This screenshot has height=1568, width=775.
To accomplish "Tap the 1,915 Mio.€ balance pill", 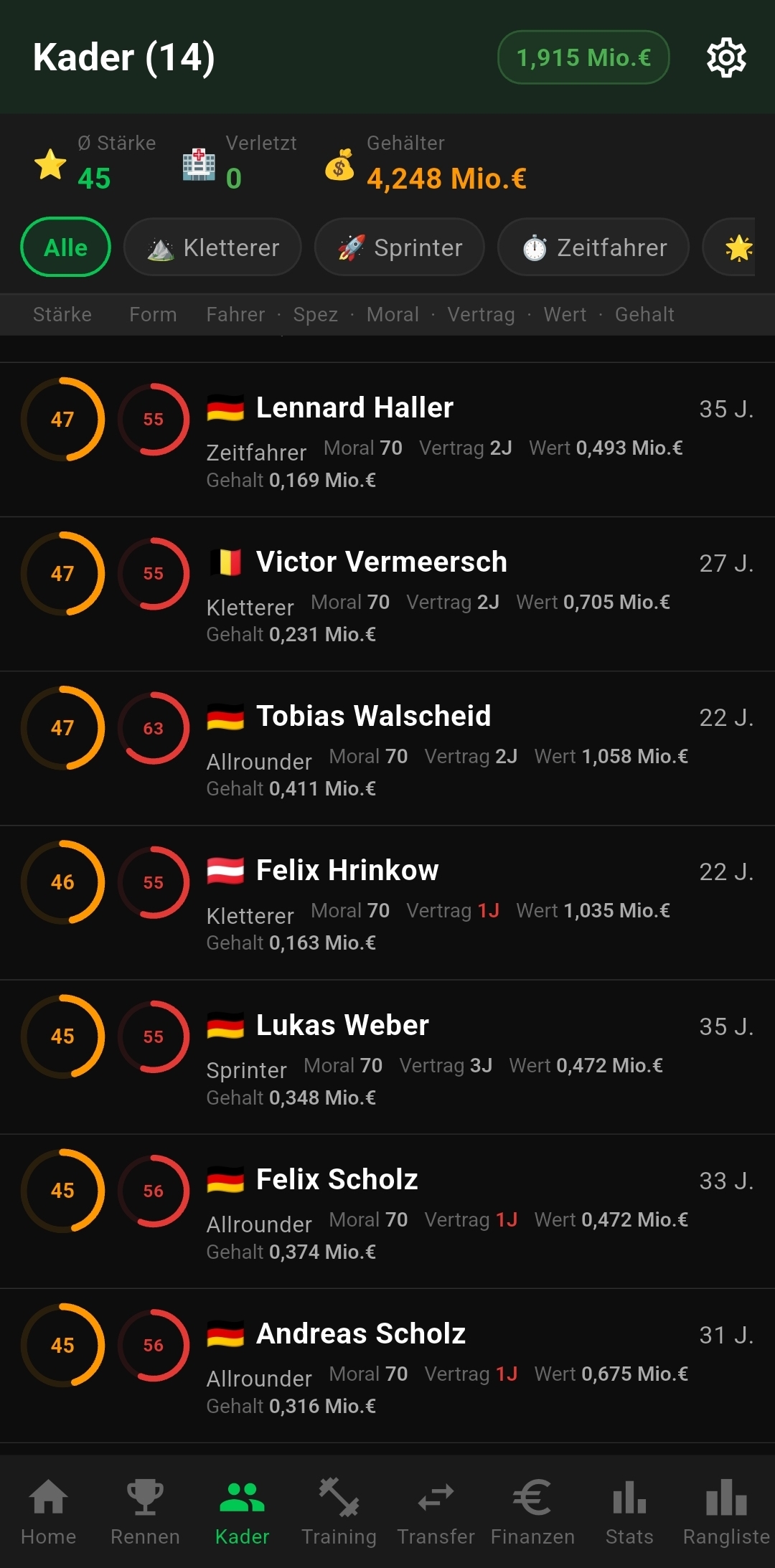I will coord(583,57).
